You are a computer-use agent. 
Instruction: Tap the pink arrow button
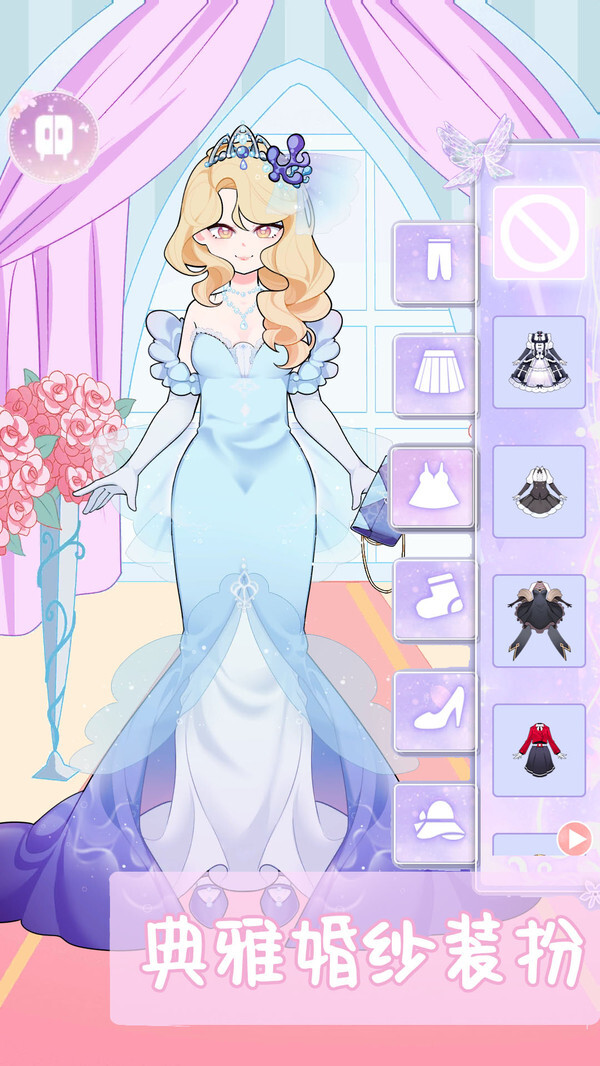point(574,839)
